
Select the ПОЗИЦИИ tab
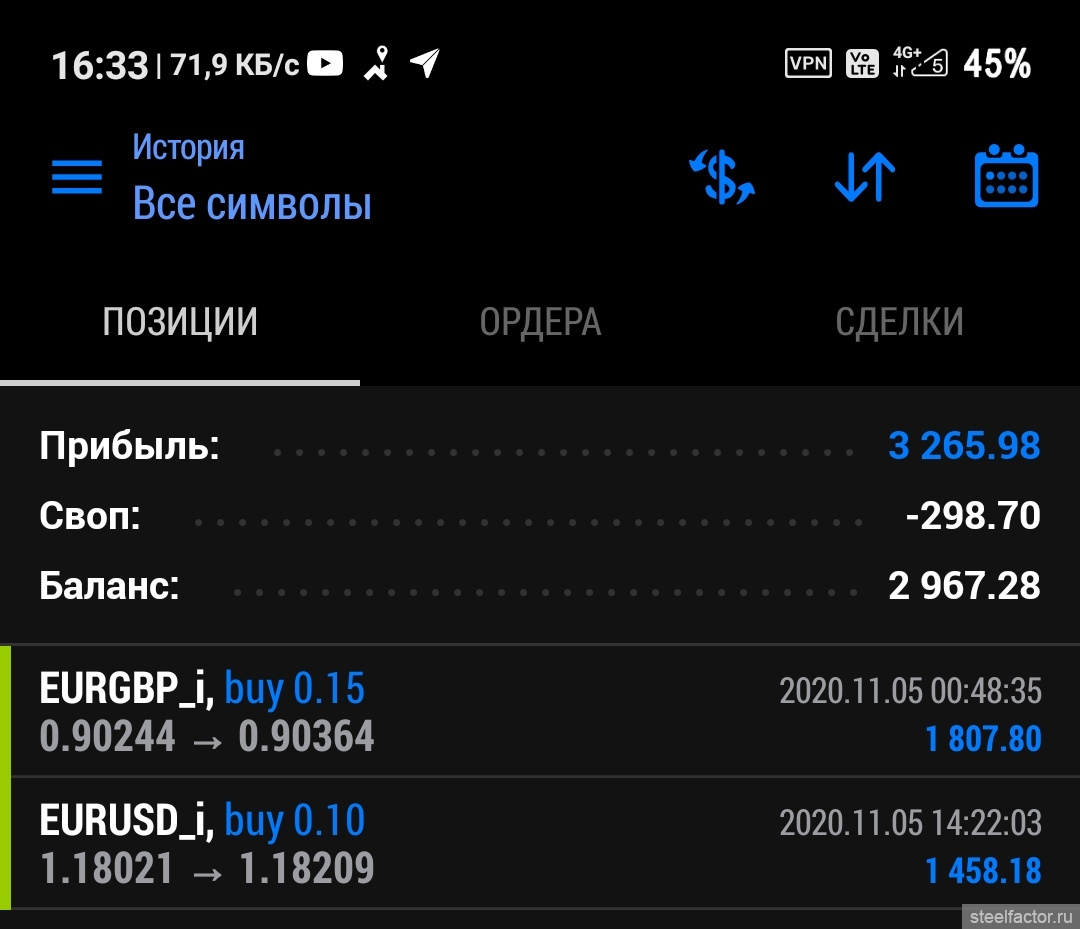point(180,322)
